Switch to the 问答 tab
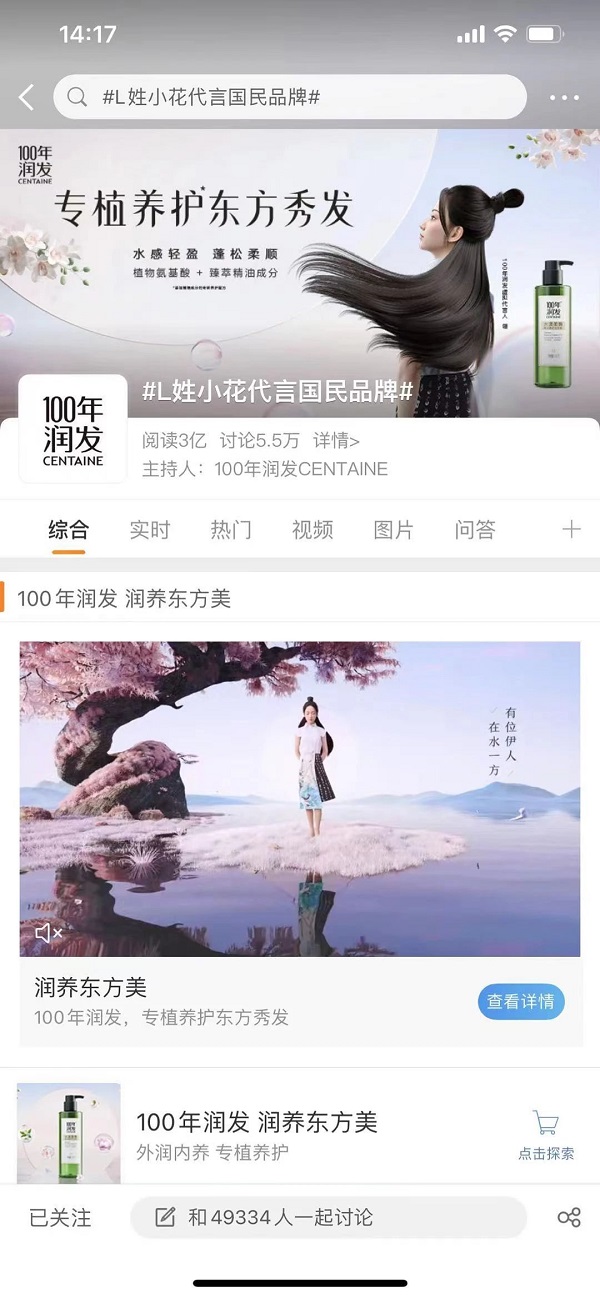 [x=475, y=530]
